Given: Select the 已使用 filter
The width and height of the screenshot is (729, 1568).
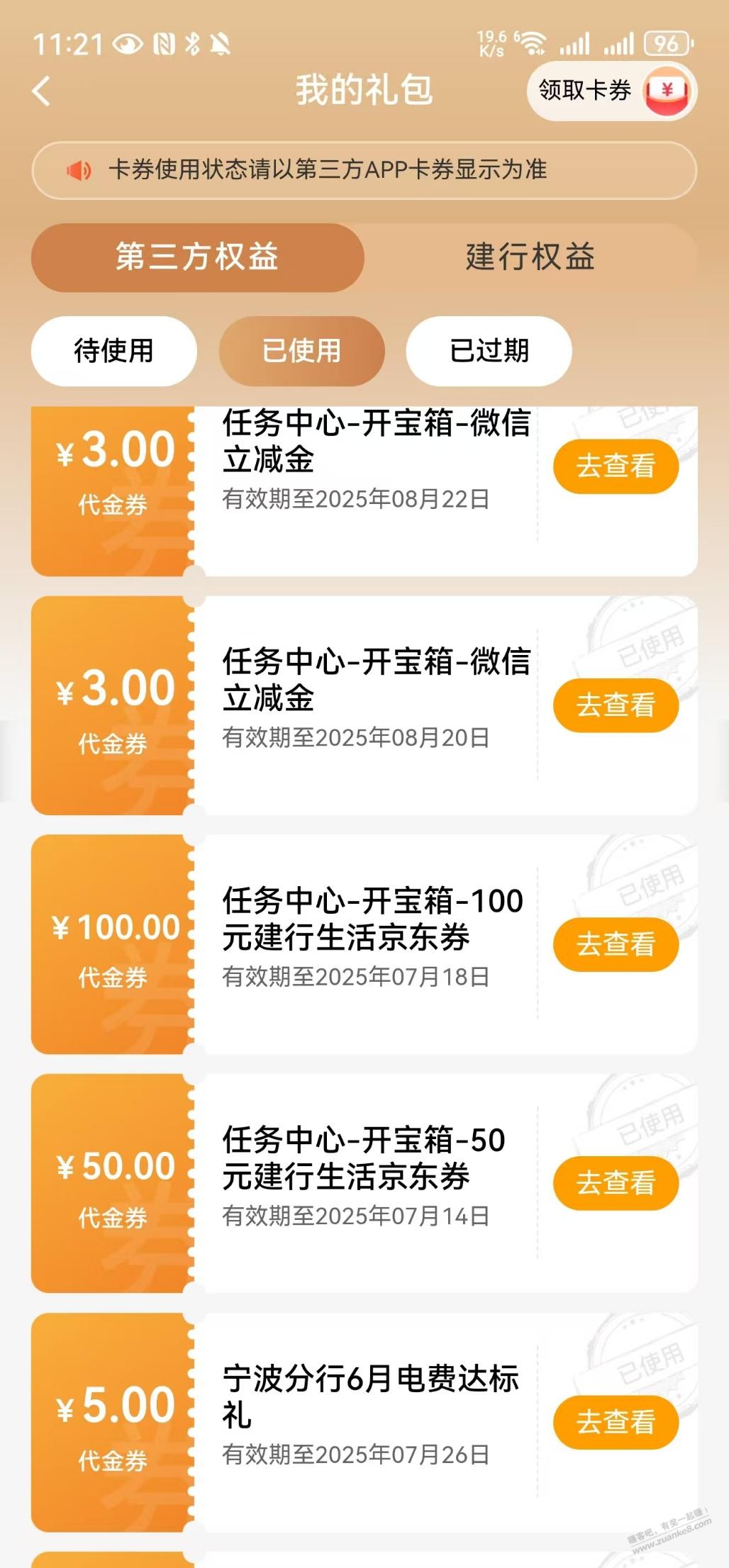Looking at the screenshot, I should (x=301, y=351).
